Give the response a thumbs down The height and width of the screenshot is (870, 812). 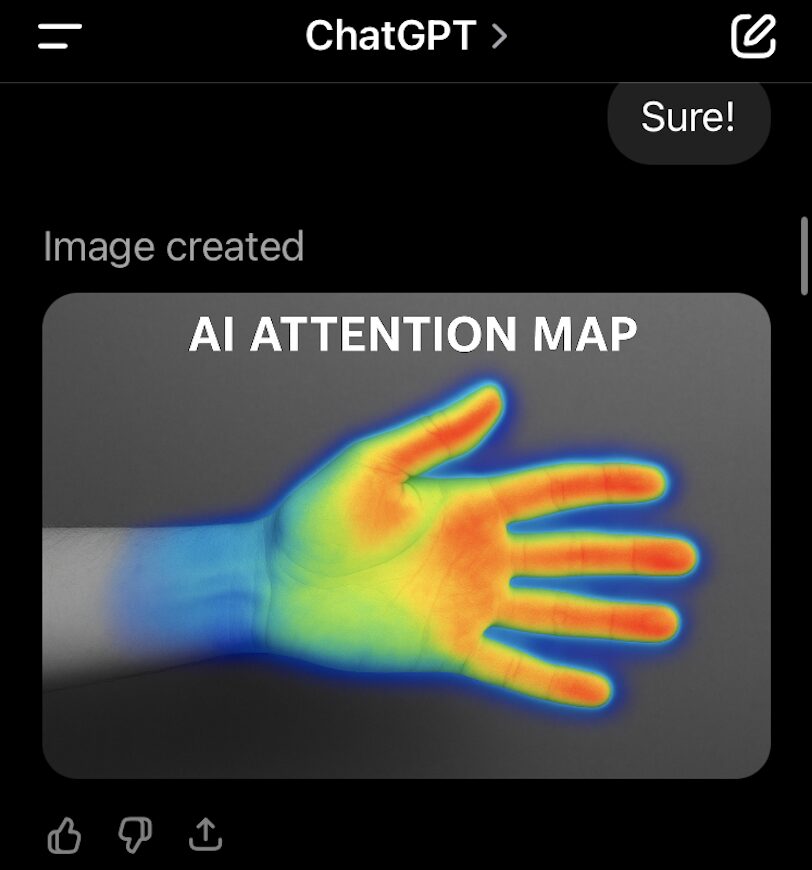(136, 834)
